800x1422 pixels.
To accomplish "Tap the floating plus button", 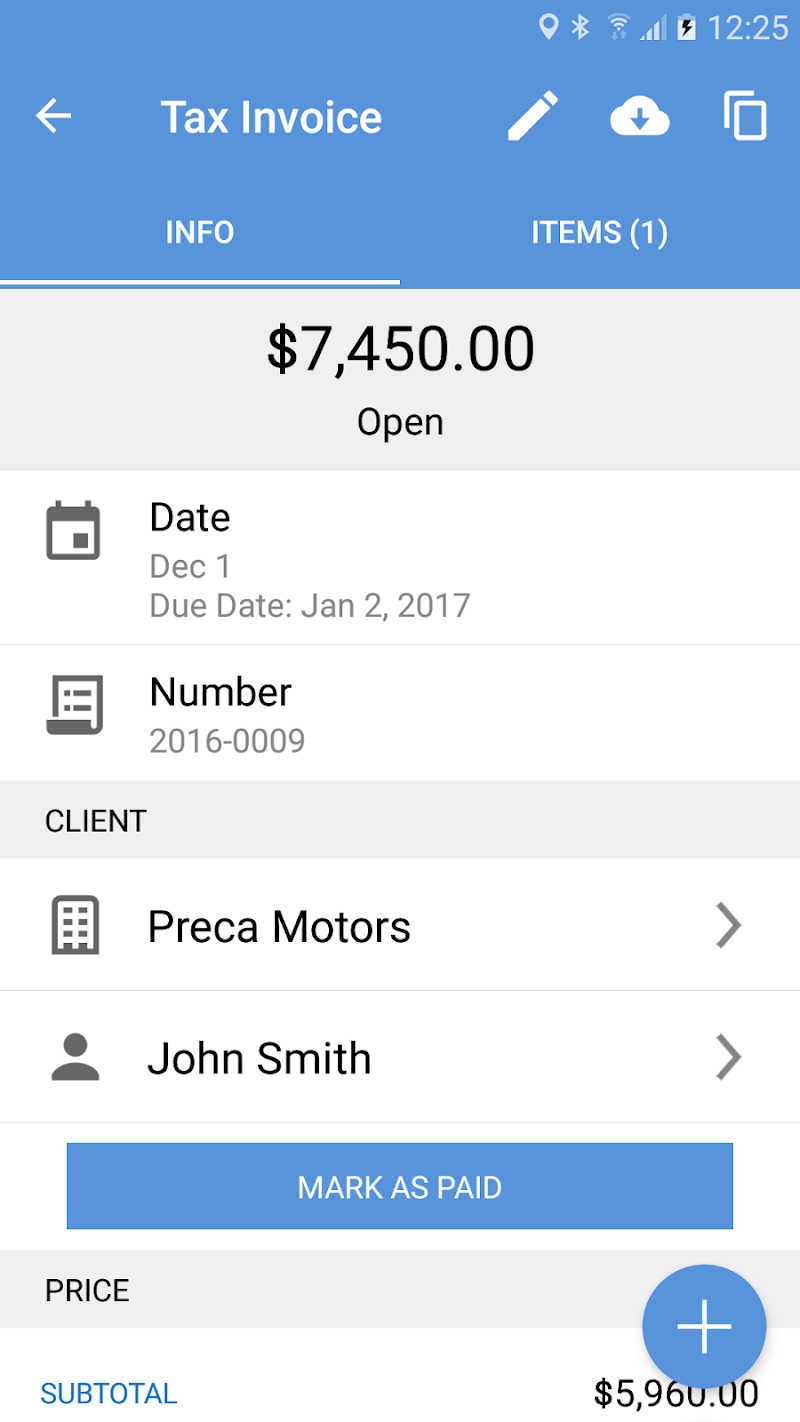I will [x=704, y=1326].
